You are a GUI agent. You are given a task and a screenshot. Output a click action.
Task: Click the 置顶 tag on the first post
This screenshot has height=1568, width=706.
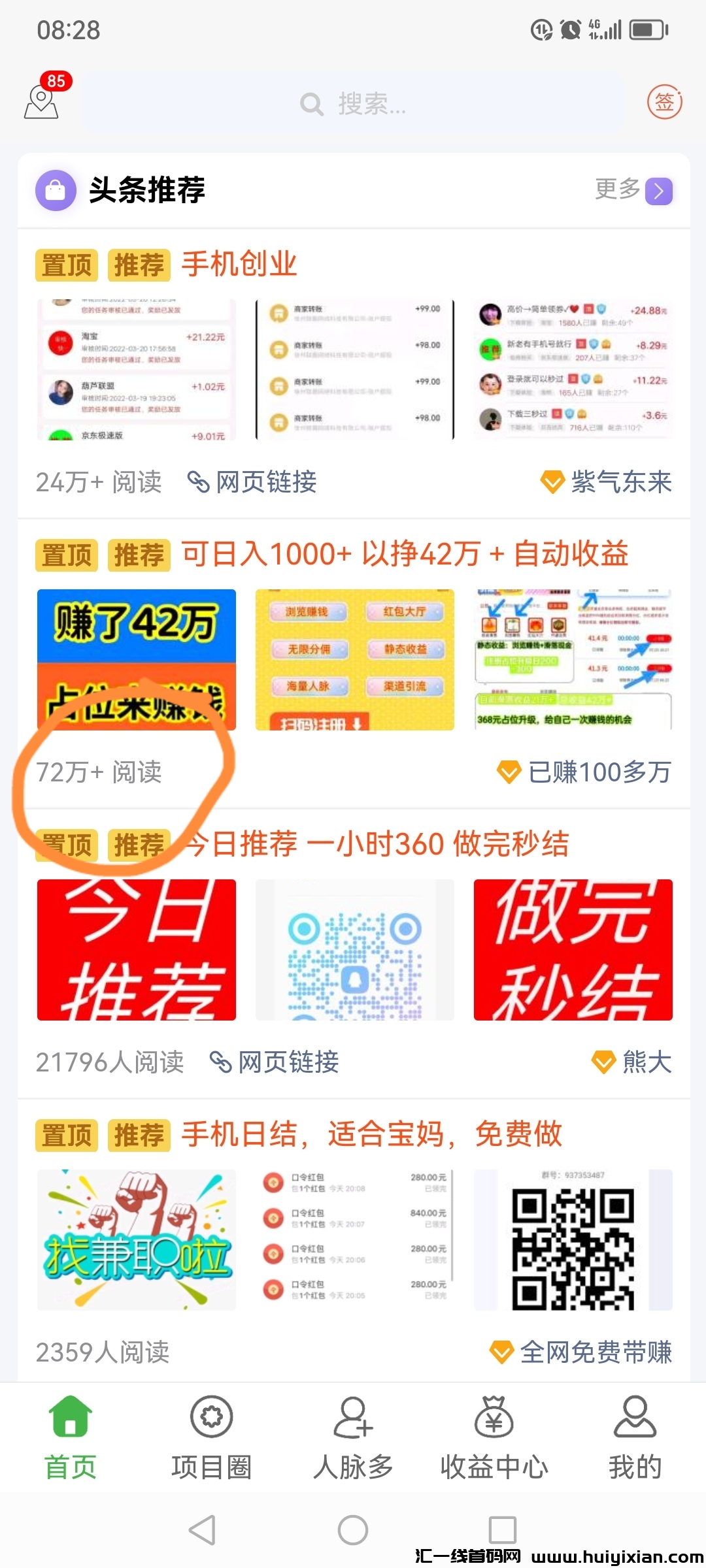[x=65, y=265]
